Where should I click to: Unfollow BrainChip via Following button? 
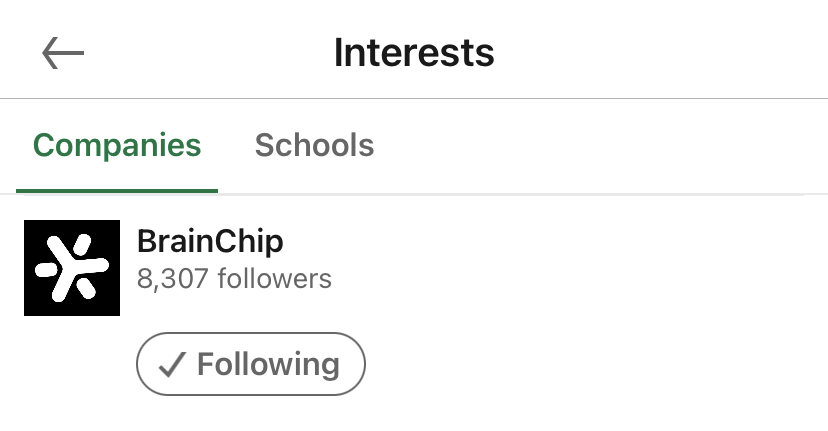pyautogui.click(x=251, y=364)
